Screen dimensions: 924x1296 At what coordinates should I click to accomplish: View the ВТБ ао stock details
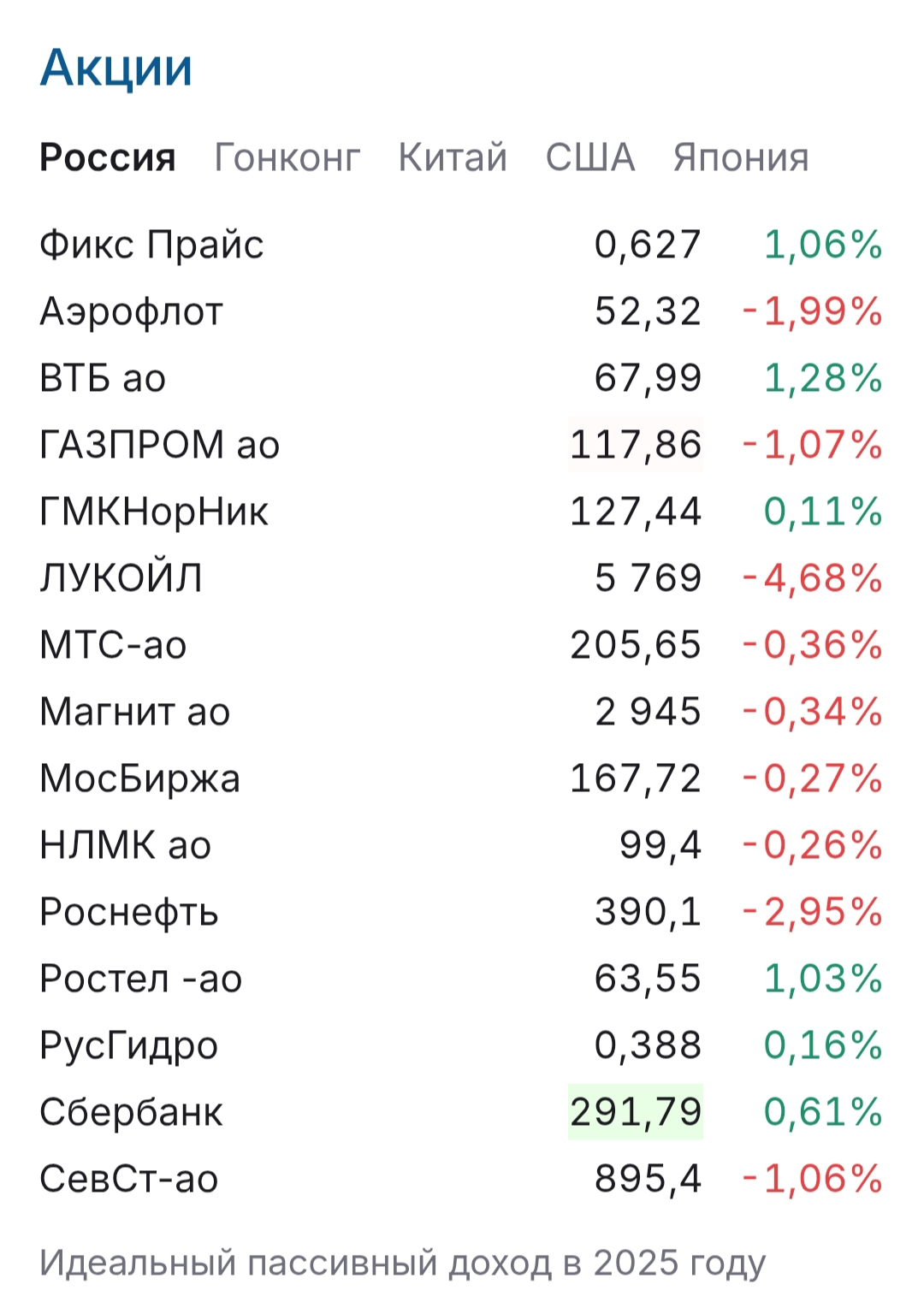(103, 379)
